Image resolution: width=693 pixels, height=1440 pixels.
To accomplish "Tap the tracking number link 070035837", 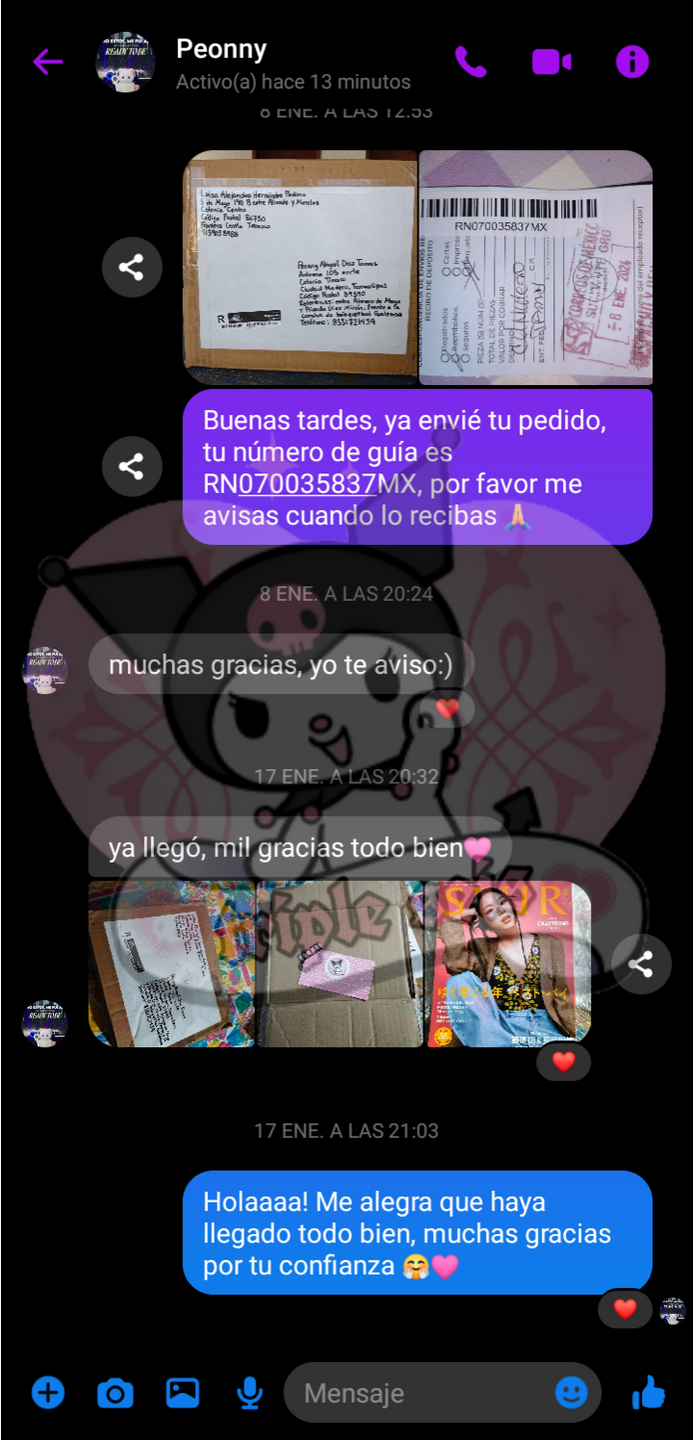I will (x=307, y=485).
